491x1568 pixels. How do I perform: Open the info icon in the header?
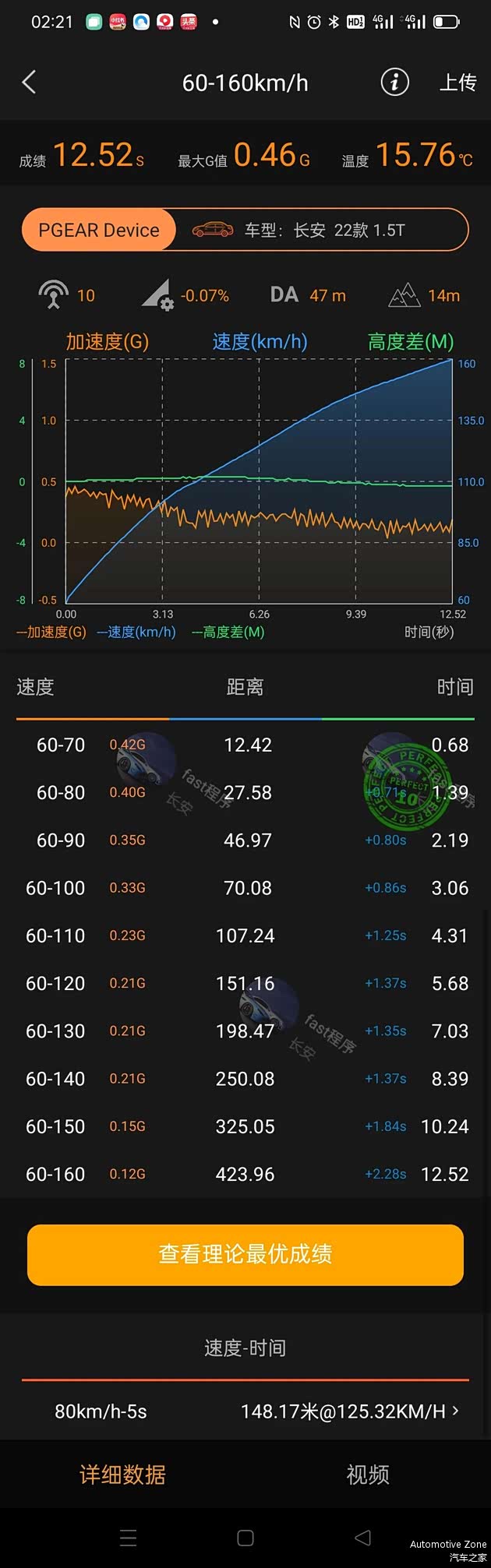pyautogui.click(x=394, y=82)
